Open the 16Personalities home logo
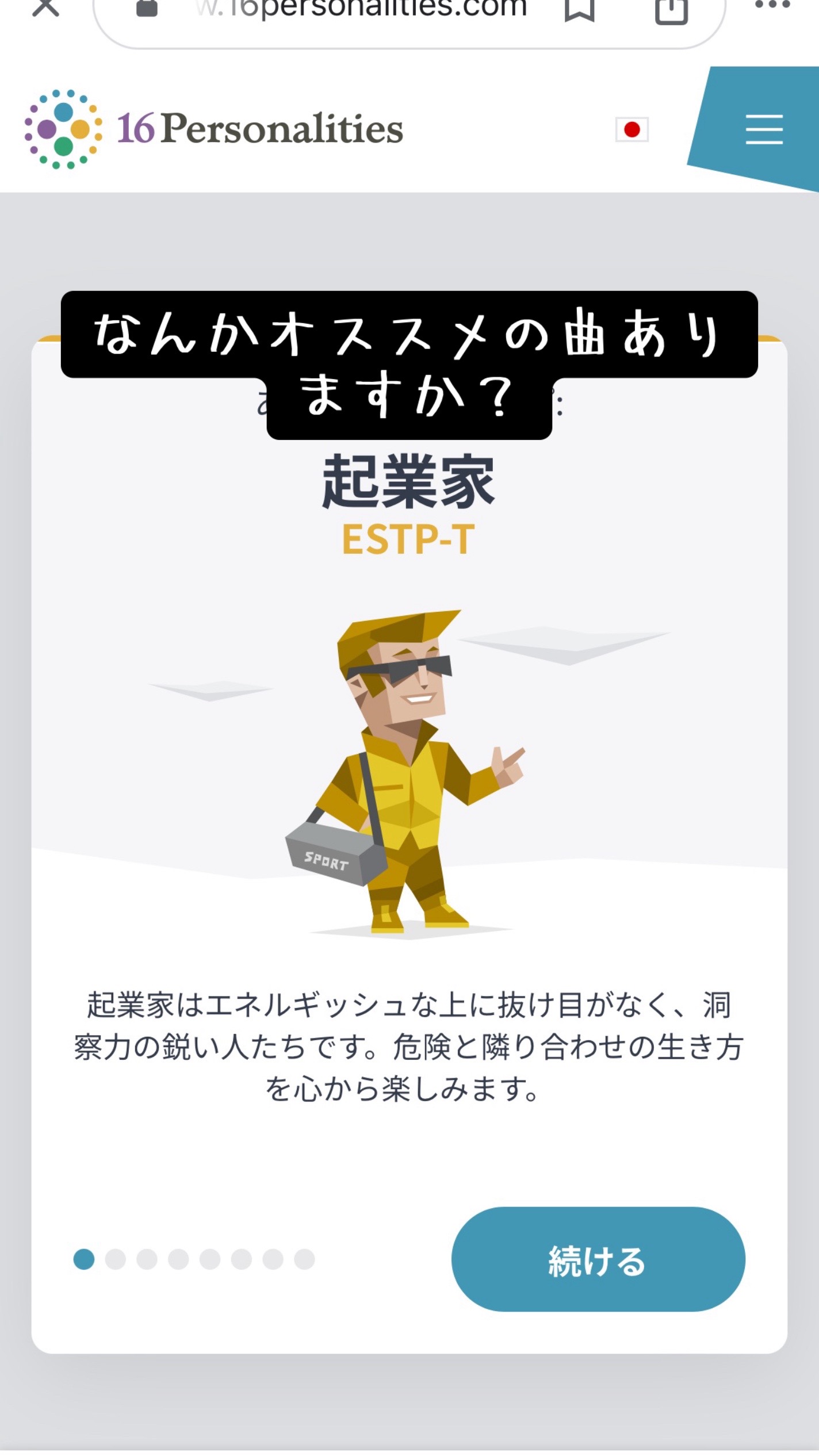 (x=213, y=129)
